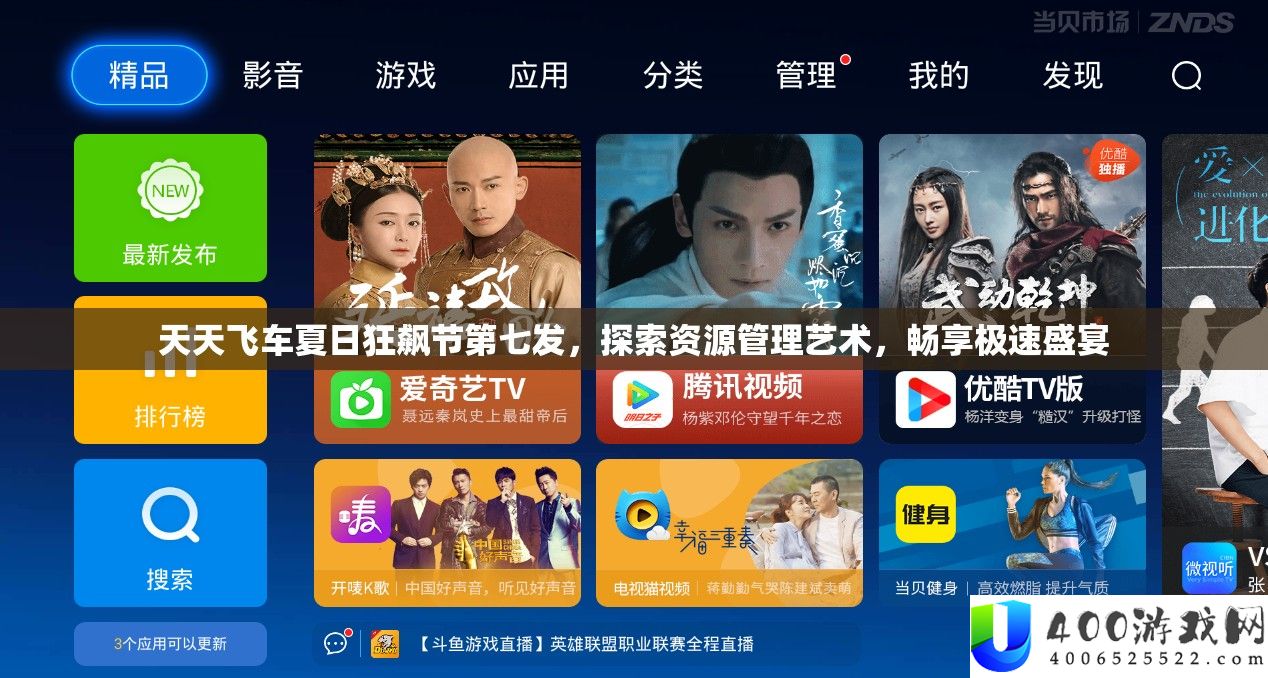Open the 电视猫视频 card
1268x678 pixels.
click(x=729, y=532)
